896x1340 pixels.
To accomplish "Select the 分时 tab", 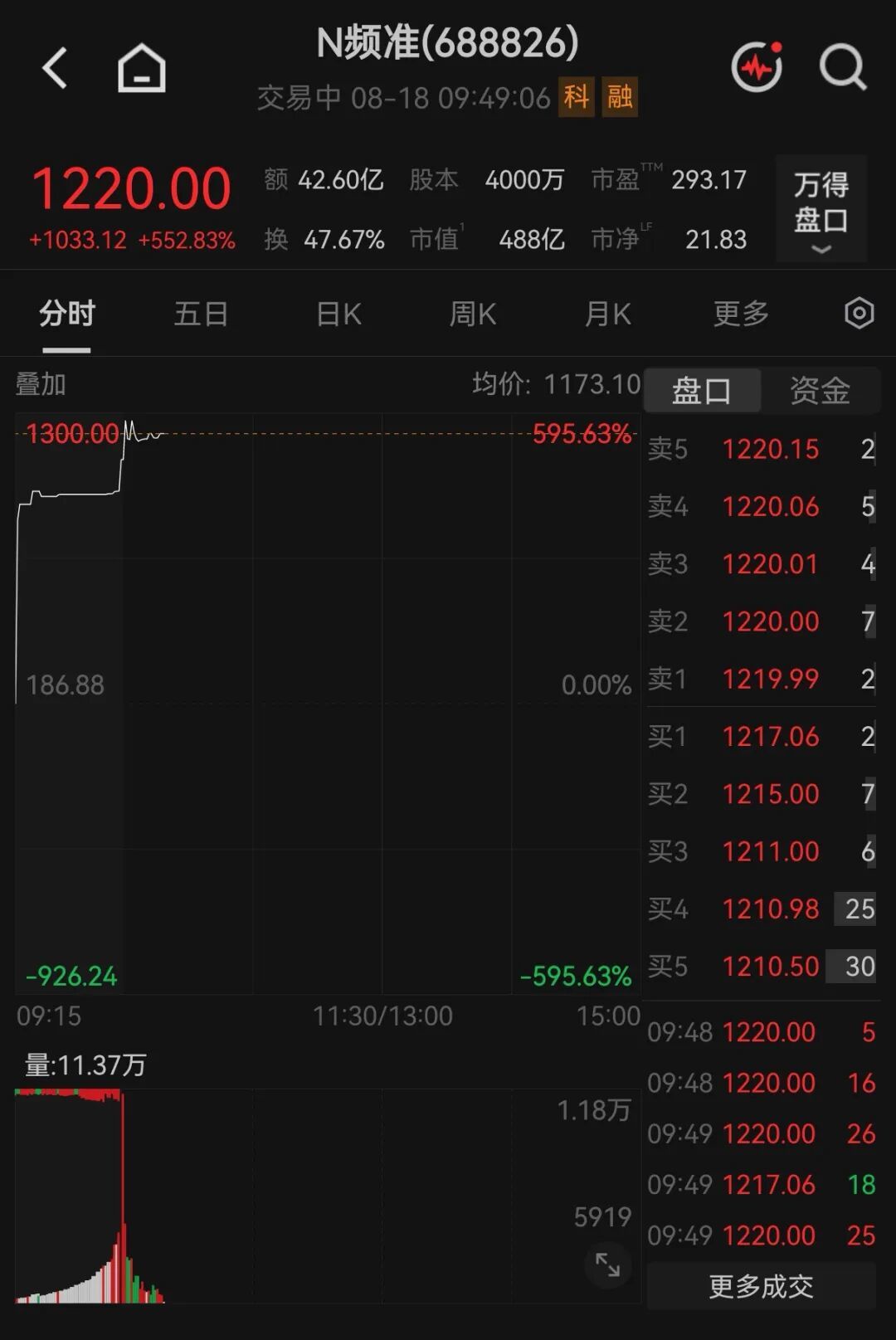I will [x=67, y=314].
